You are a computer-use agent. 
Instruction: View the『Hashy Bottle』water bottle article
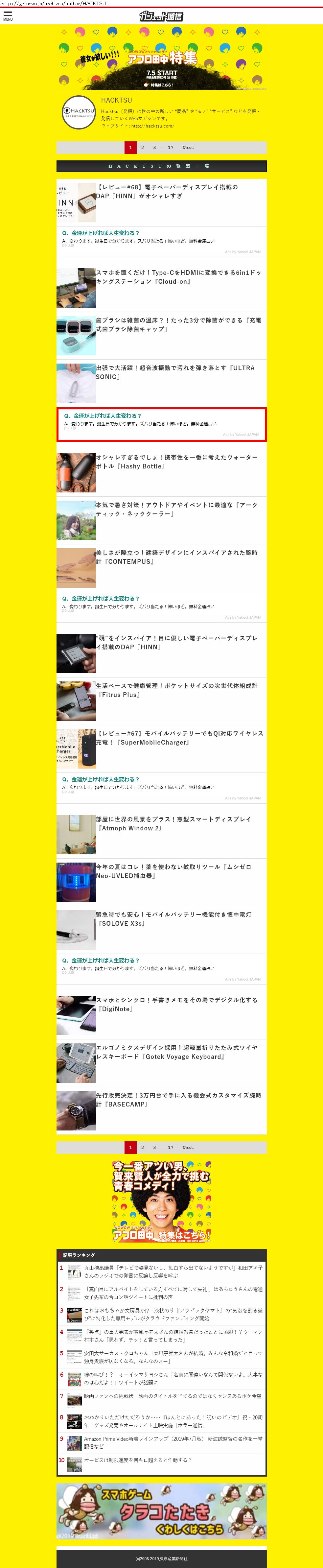pyautogui.click(x=176, y=462)
